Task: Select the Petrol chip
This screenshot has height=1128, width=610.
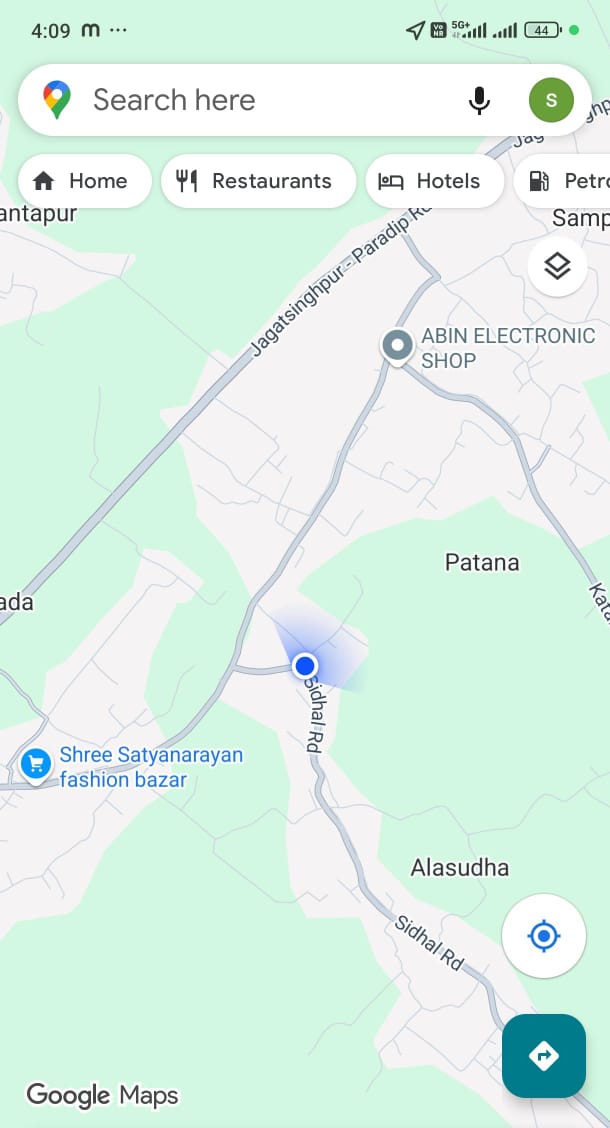Action: click(565, 181)
